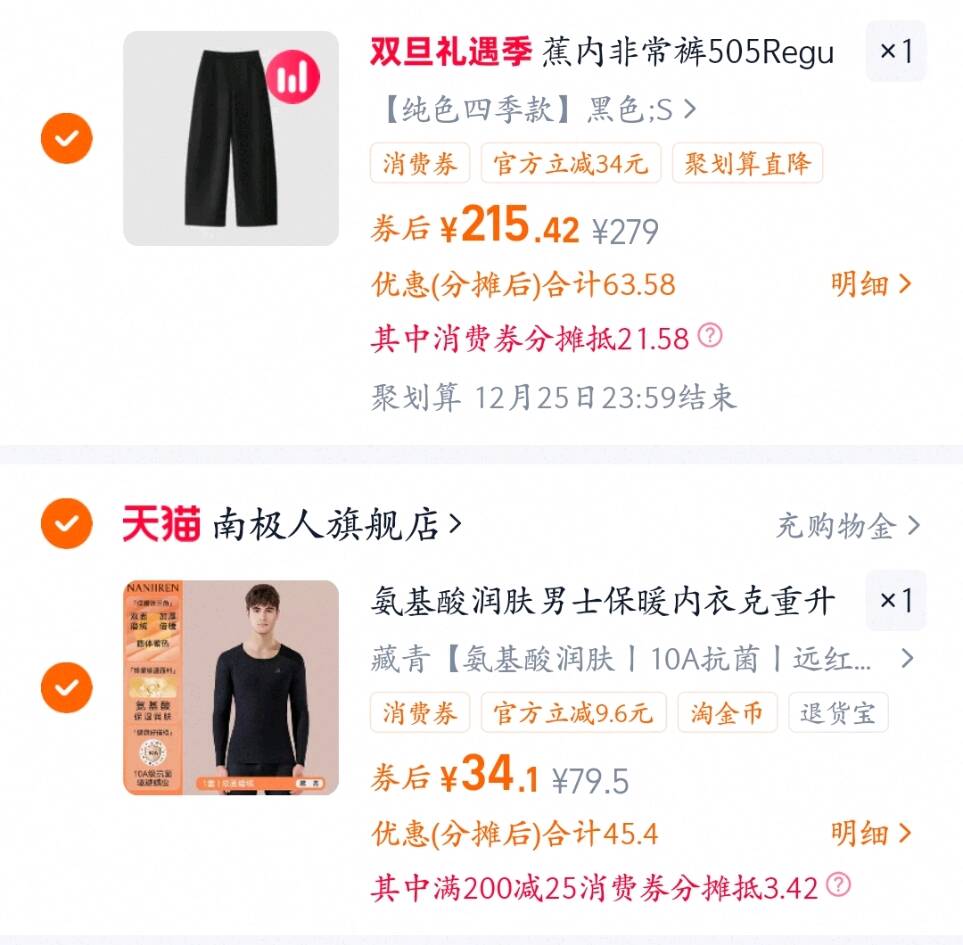Image resolution: width=963 pixels, height=945 pixels.
Task: Change the 藏青 specification option
Action: [x=640, y=659]
